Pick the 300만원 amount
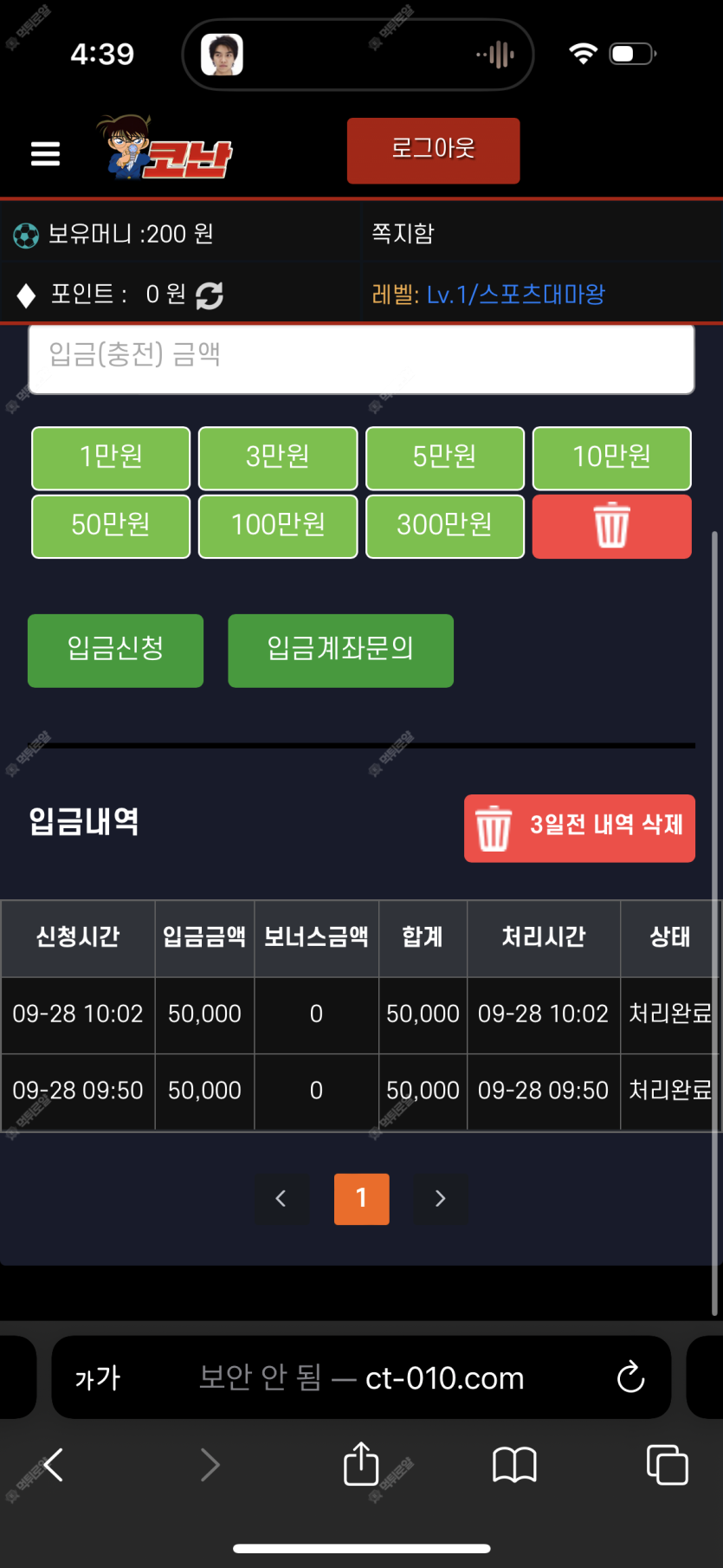 coord(445,526)
